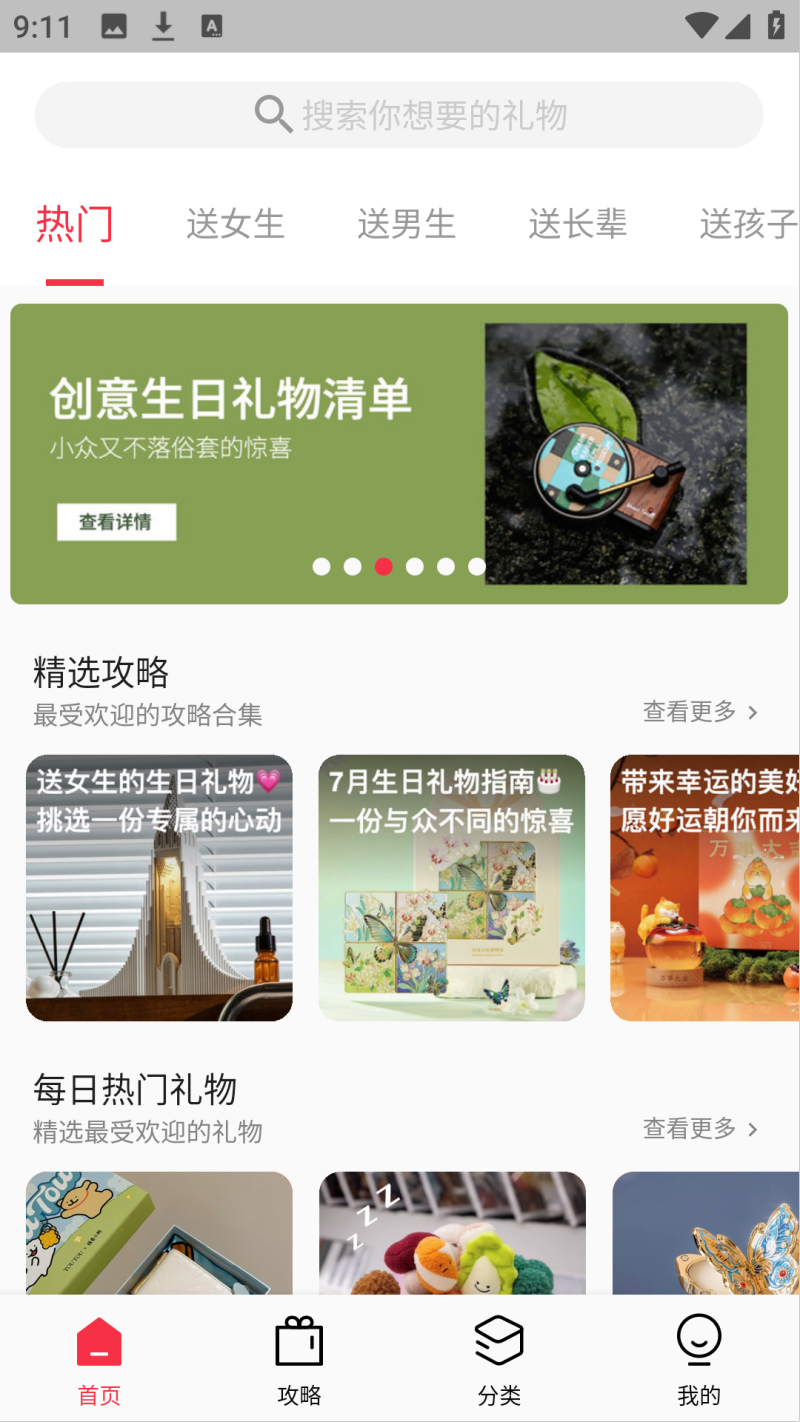
Task: Open the 7月生日礼物指南 guide card
Action: coord(452,888)
